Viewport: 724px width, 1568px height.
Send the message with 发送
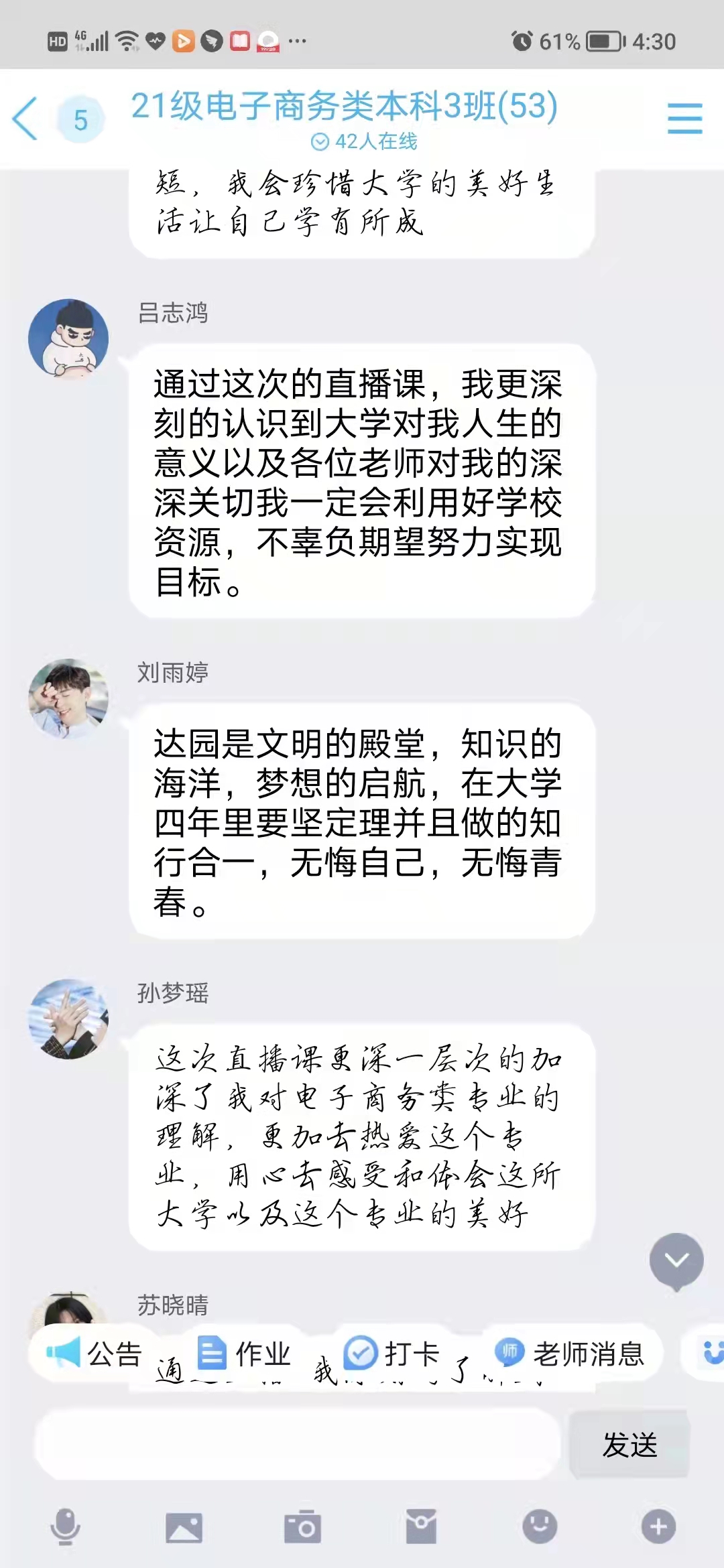[x=629, y=1444]
